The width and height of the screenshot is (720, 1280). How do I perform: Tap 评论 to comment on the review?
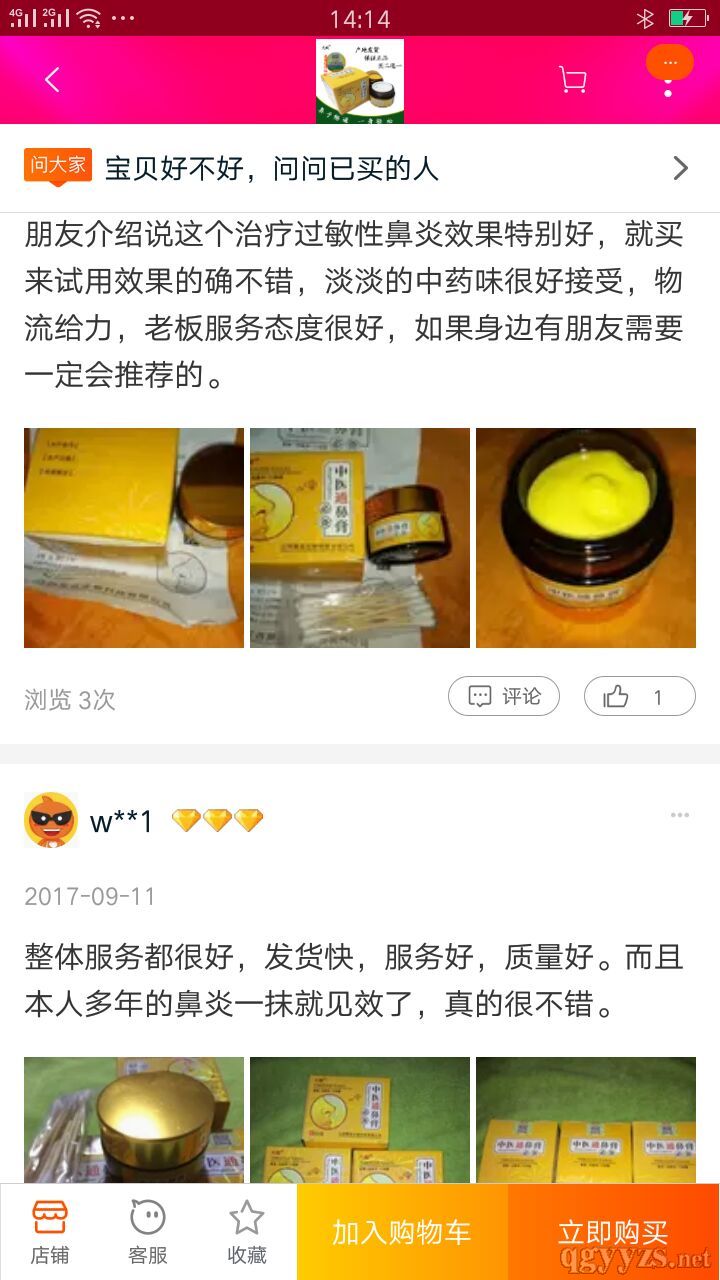504,697
